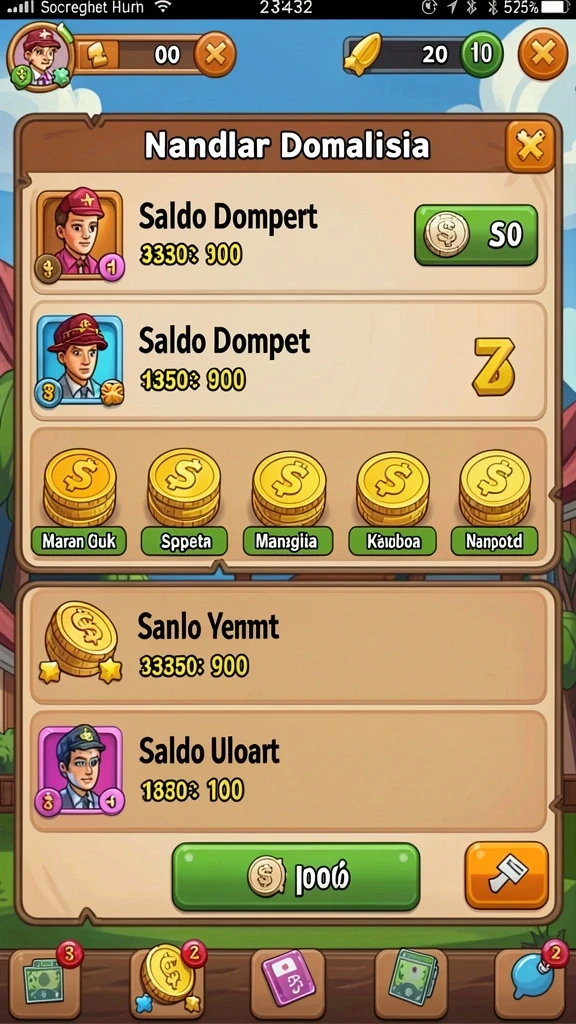Select the Nanpotd coin pack
The width and height of the screenshot is (576, 1024).
tap(494, 502)
